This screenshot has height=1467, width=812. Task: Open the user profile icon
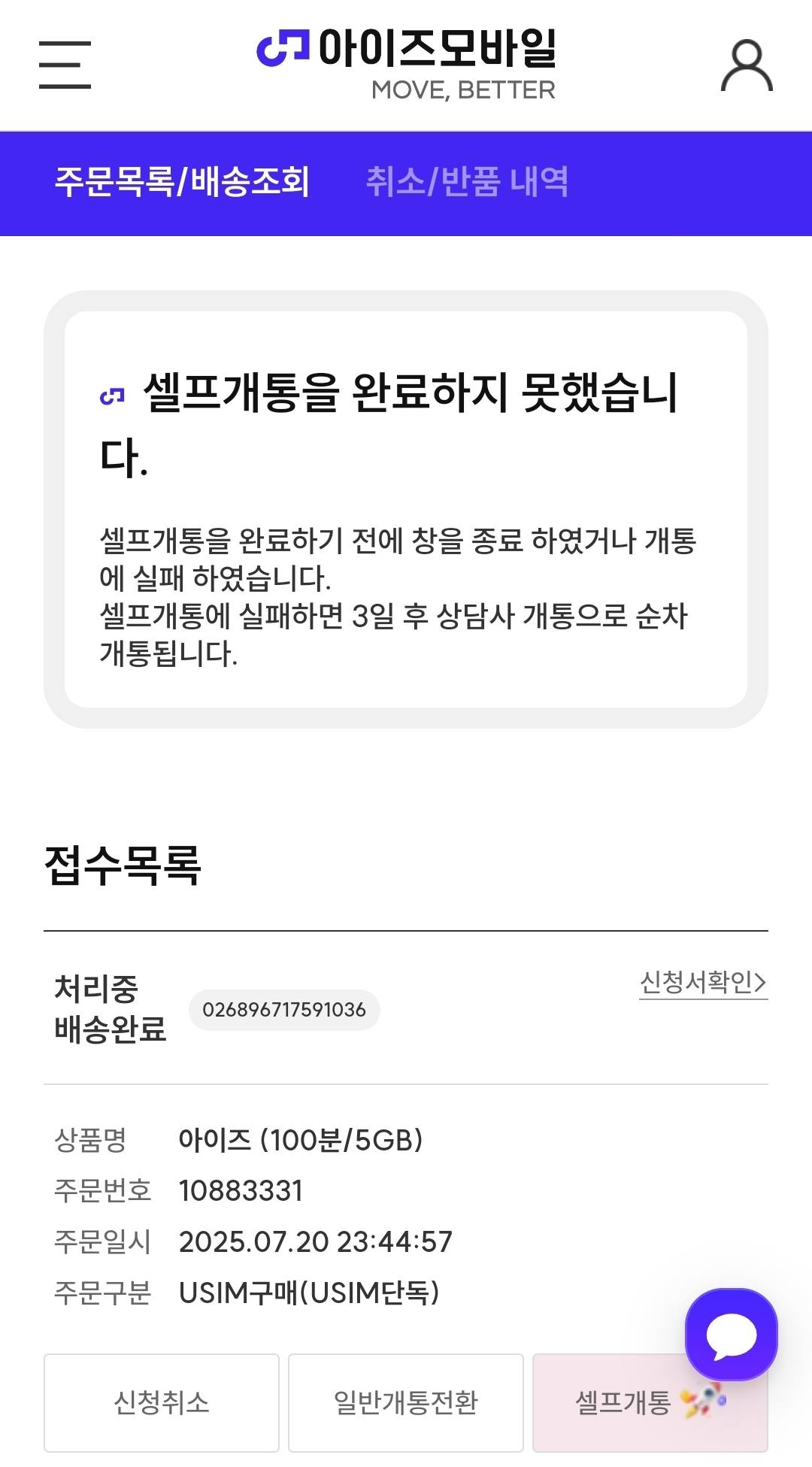pos(747,66)
